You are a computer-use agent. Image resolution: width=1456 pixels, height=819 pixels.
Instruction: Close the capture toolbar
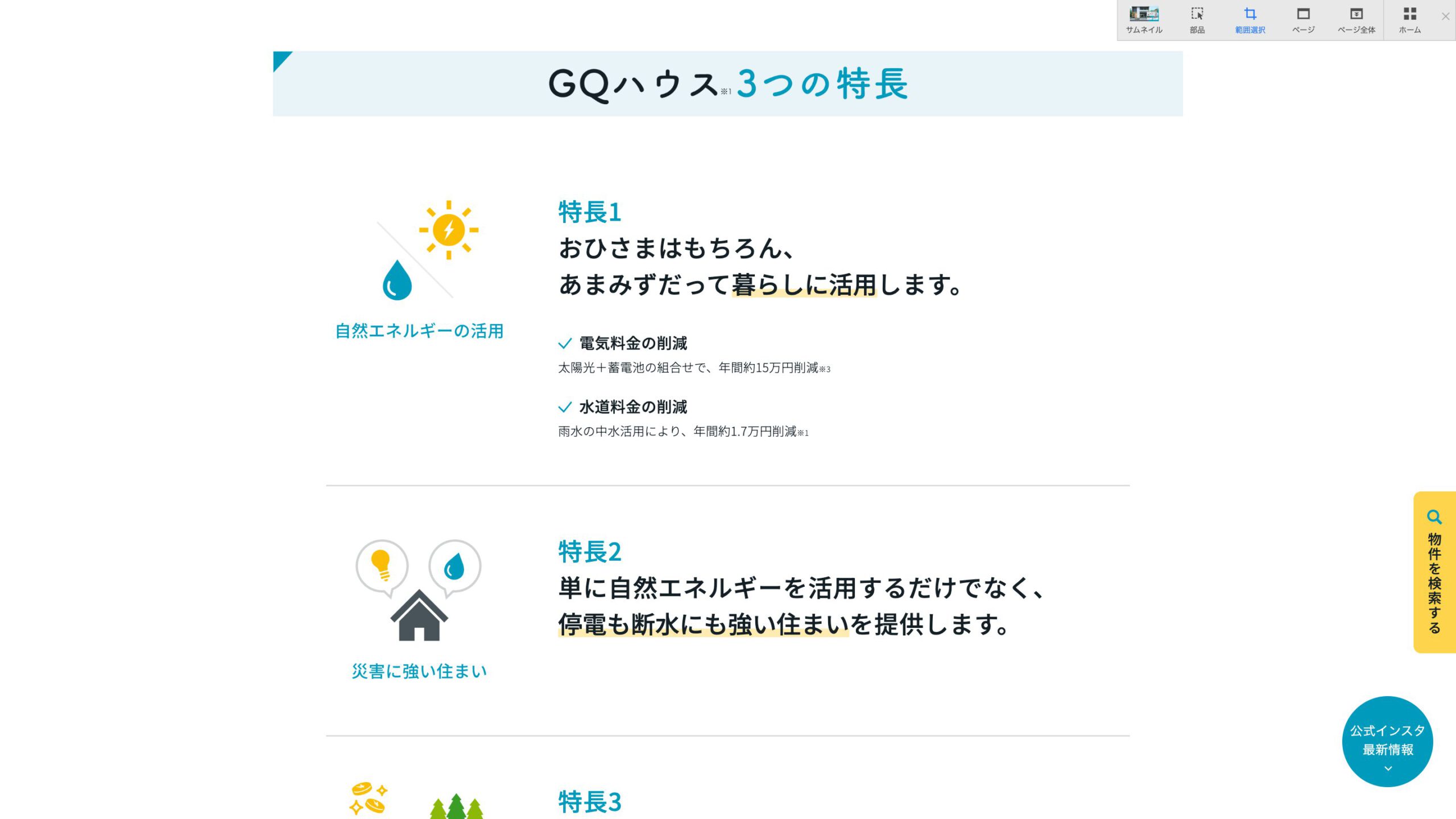(x=1445, y=16)
